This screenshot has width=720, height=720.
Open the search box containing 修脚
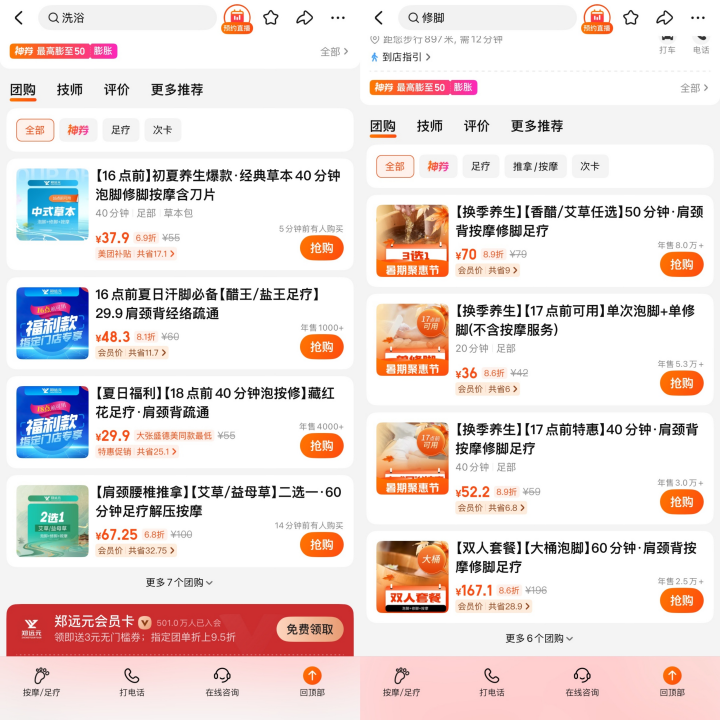click(485, 18)
